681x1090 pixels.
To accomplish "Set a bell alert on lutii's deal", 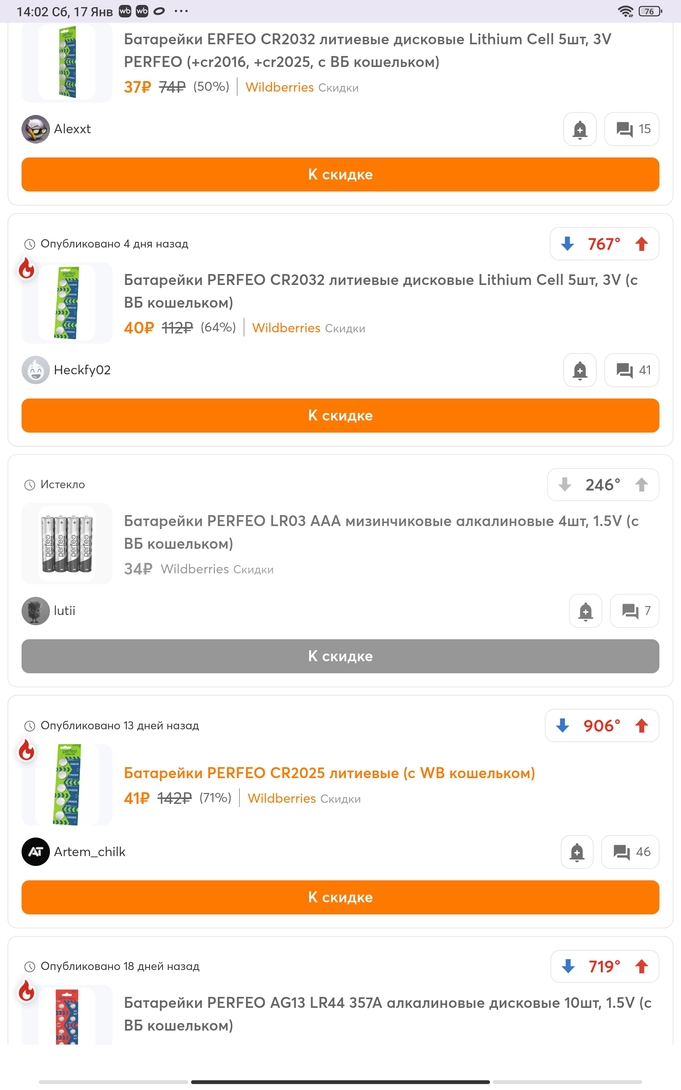I will click(x=586, y=611).
